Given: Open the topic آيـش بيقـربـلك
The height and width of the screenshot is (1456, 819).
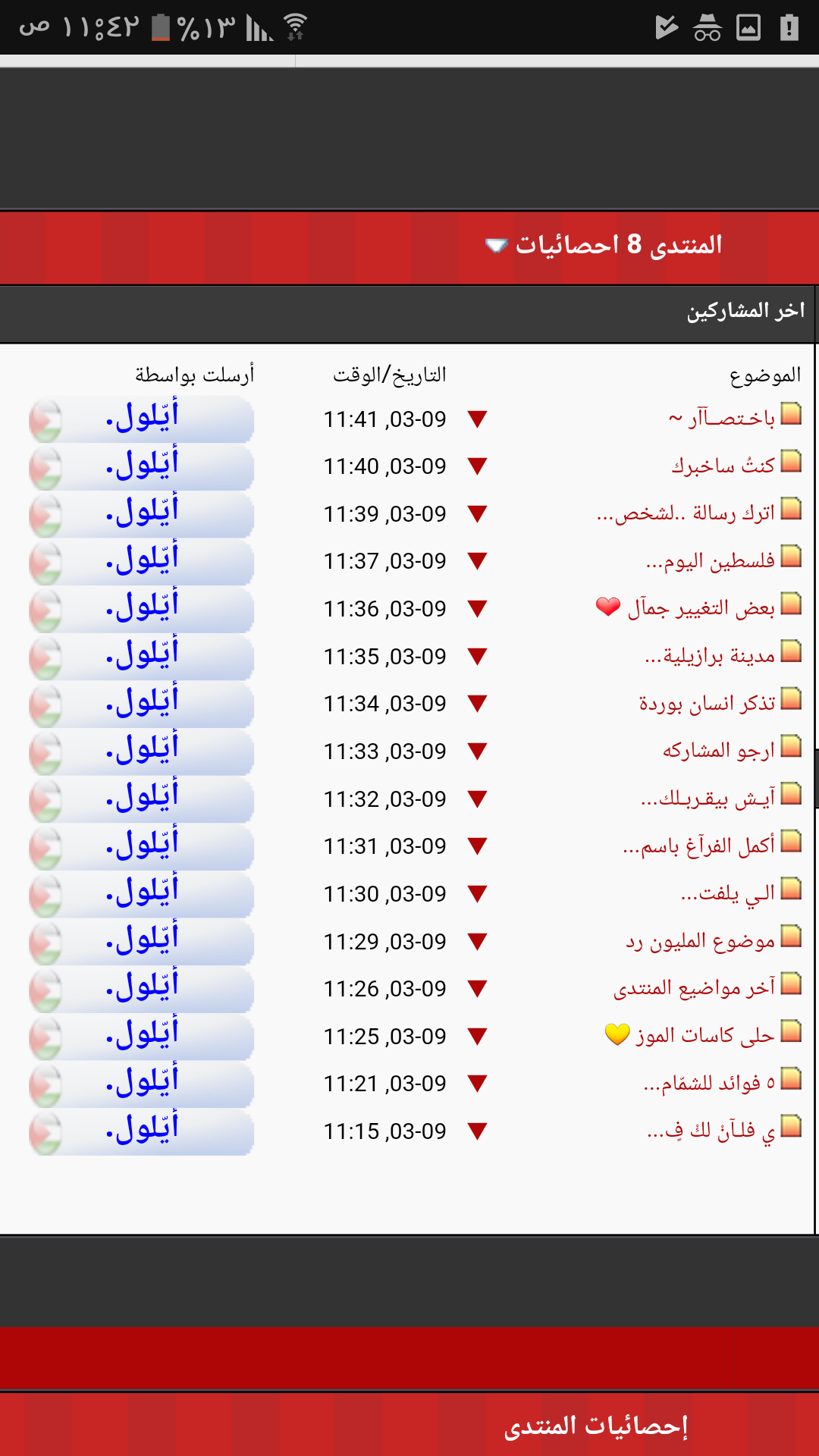Looking at the screenshot, I should 708,798.
